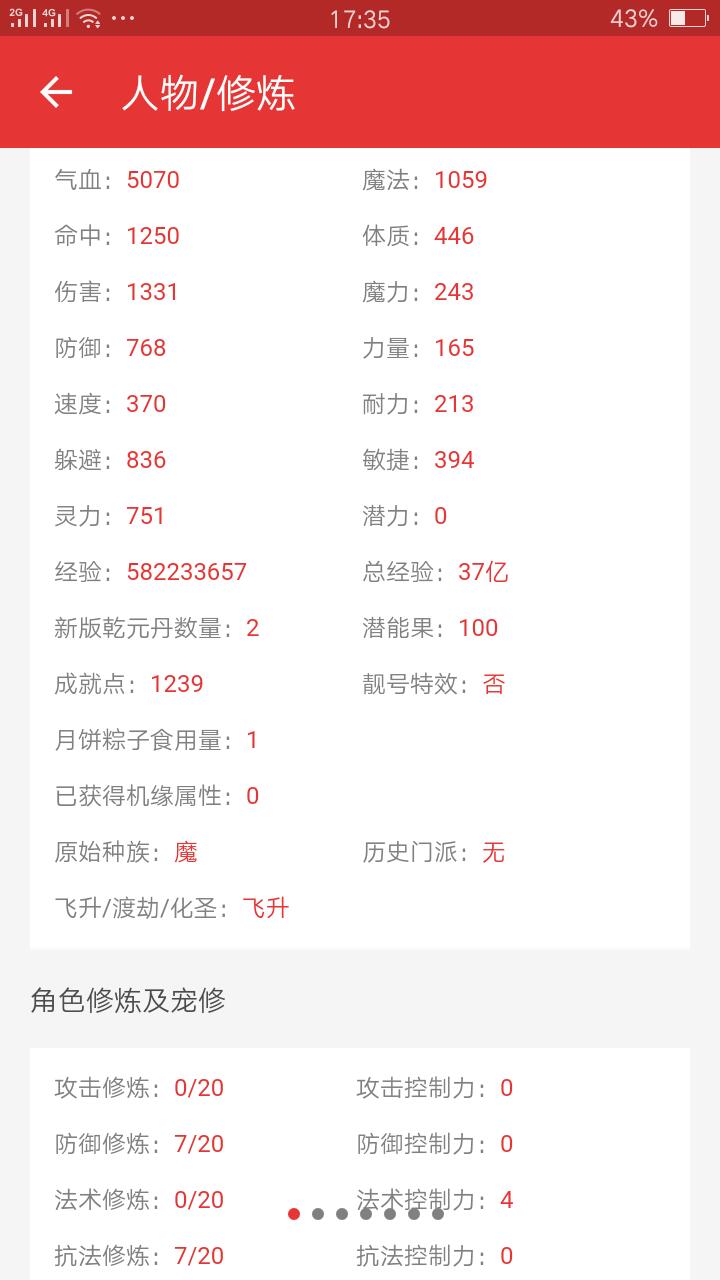The width and height of the screenshot is (720, 1280).
Task: Go back using the top-left arrow
Action: (x=56, y=92)
